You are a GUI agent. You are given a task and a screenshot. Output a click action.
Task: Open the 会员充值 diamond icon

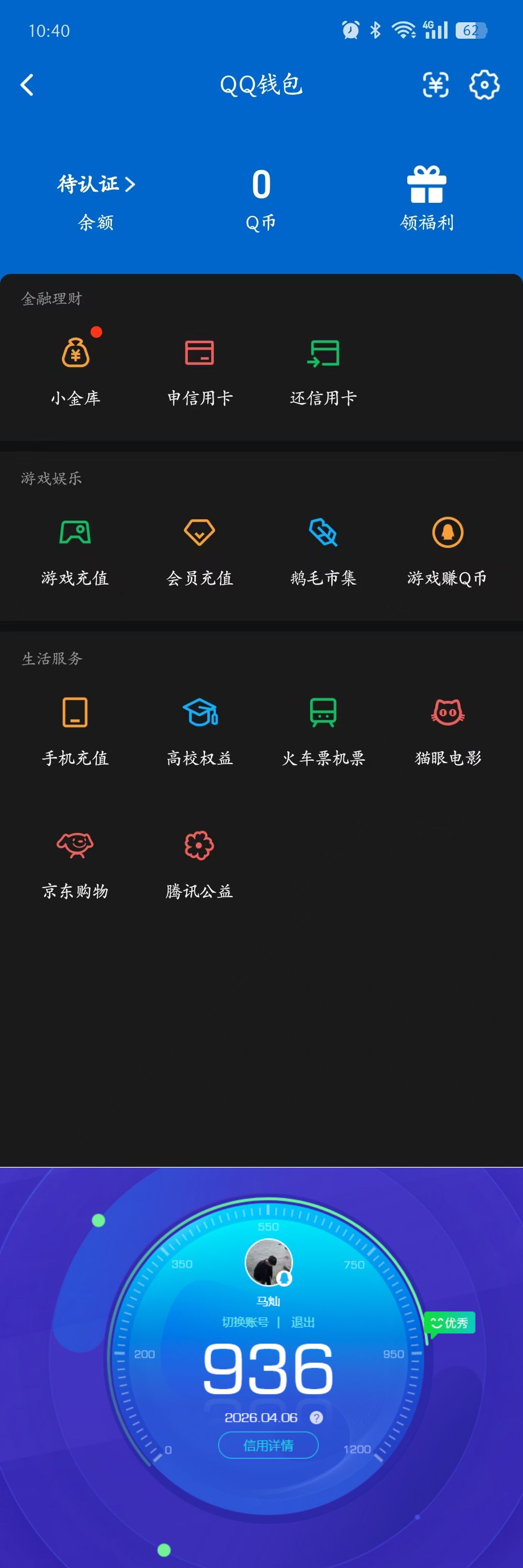tap(199, 534)
